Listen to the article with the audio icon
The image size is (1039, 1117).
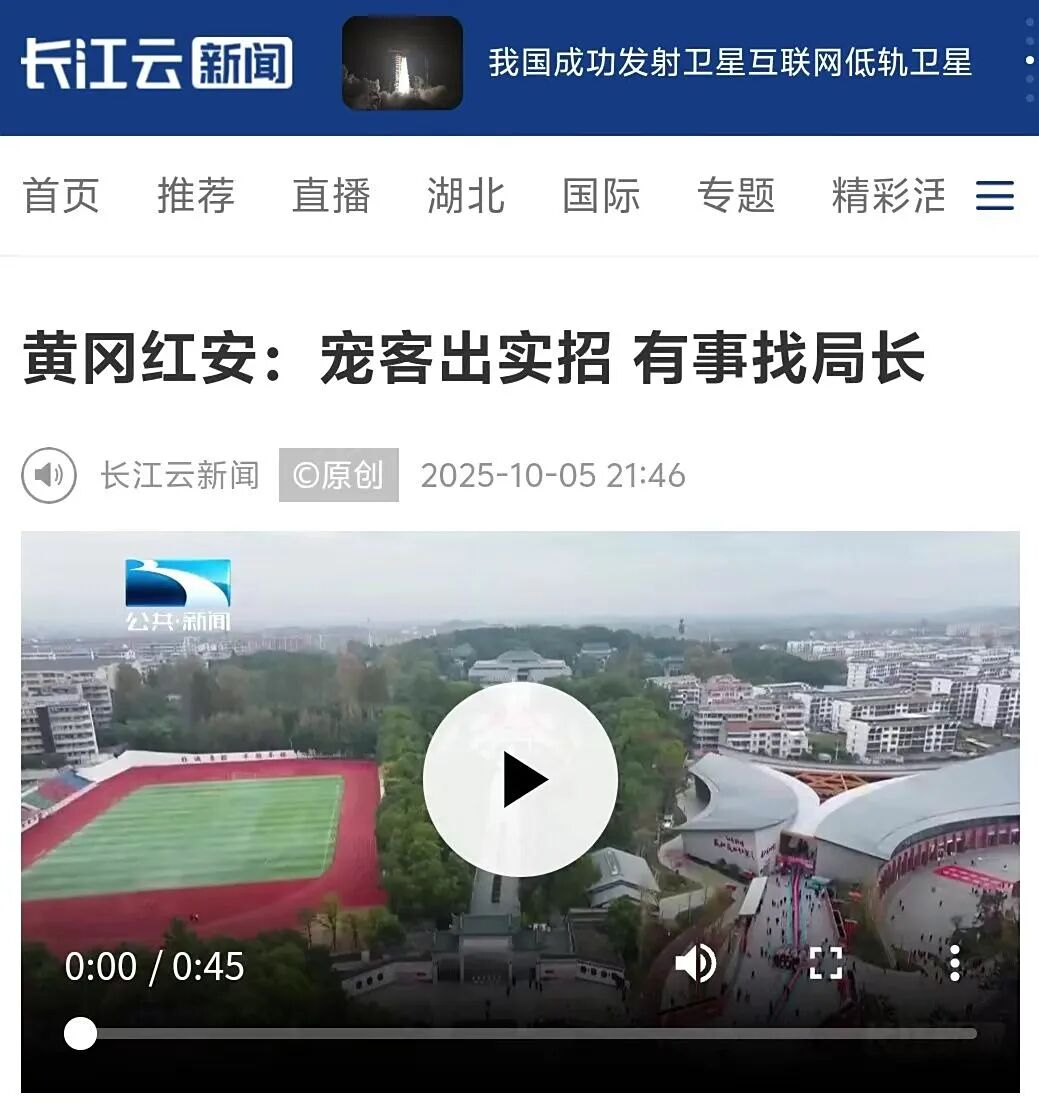point(49,475)
